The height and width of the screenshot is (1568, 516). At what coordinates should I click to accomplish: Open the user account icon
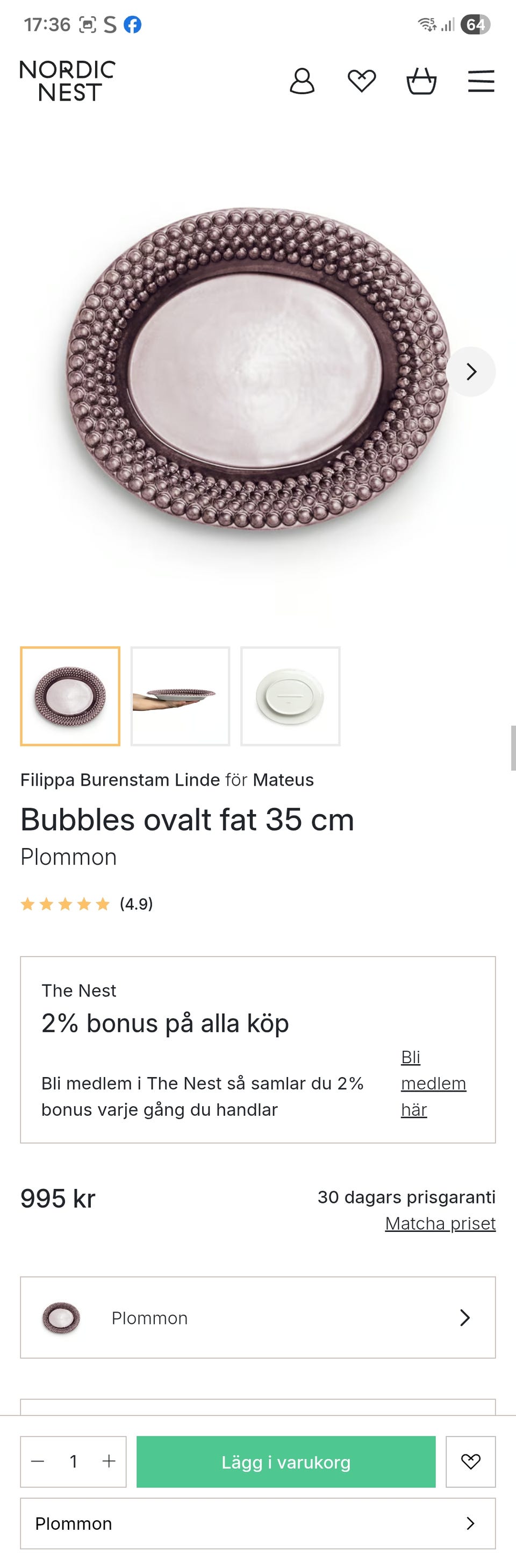click(x=302, y=81)
